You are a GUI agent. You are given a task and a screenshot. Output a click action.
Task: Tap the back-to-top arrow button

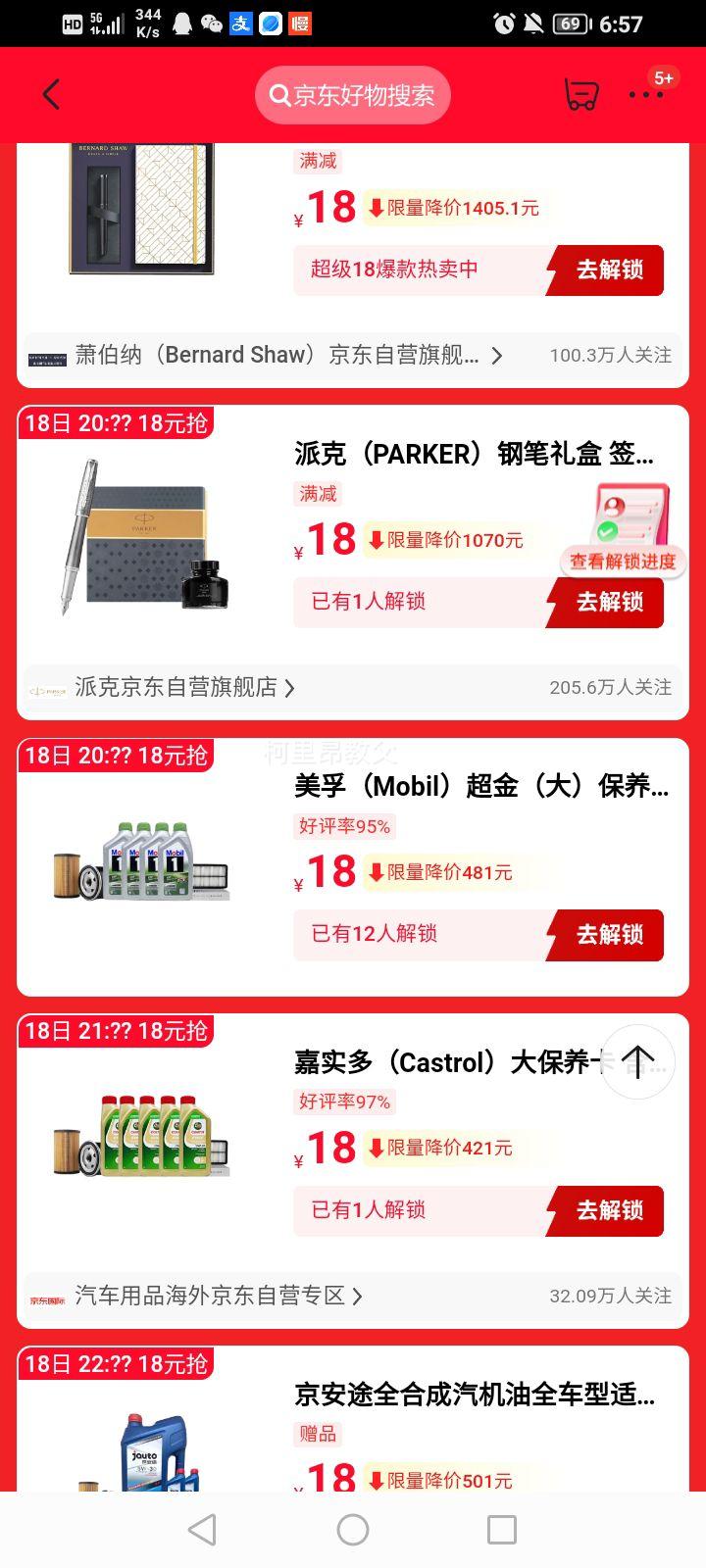pos(638,1061)
